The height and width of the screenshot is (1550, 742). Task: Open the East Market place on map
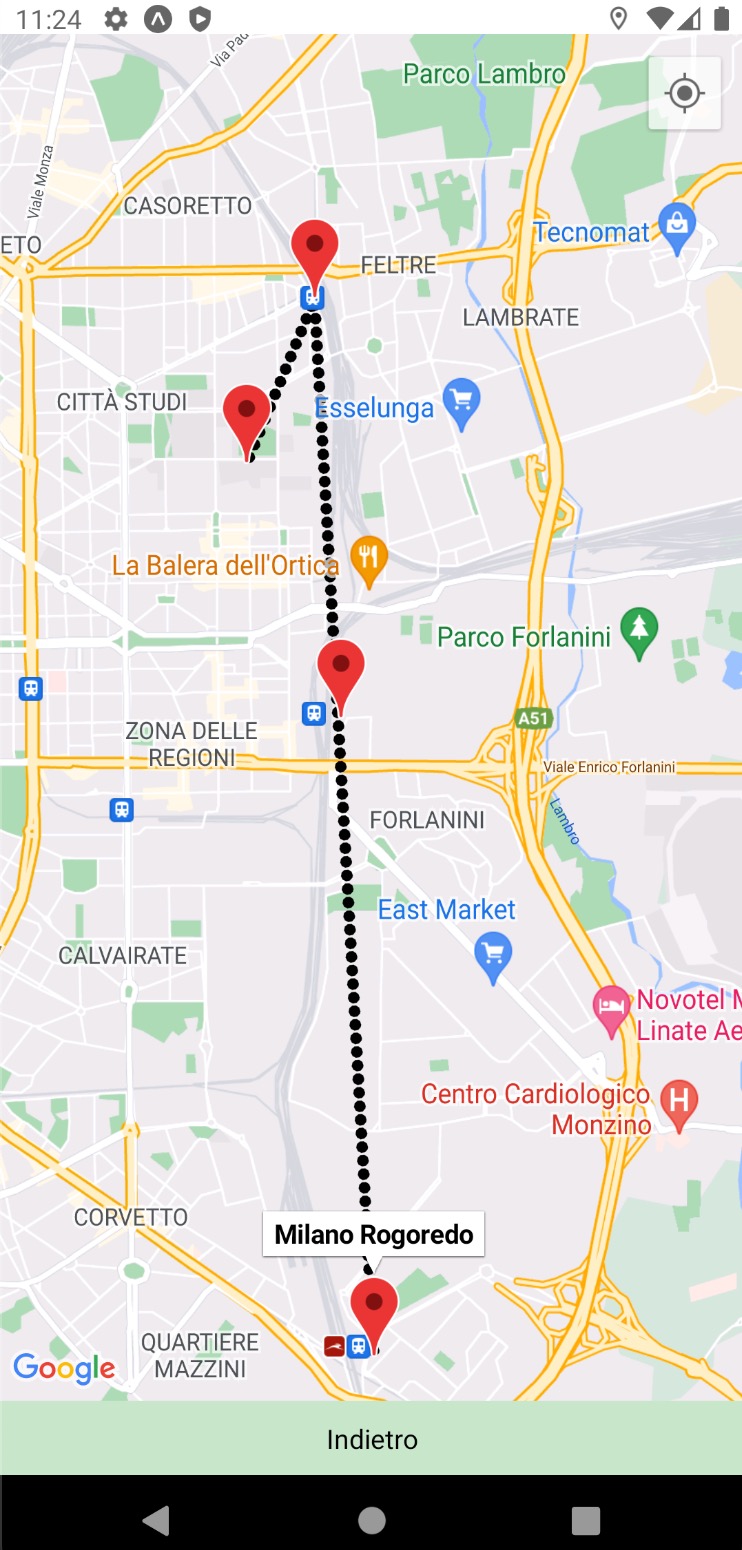click(492, 957)
